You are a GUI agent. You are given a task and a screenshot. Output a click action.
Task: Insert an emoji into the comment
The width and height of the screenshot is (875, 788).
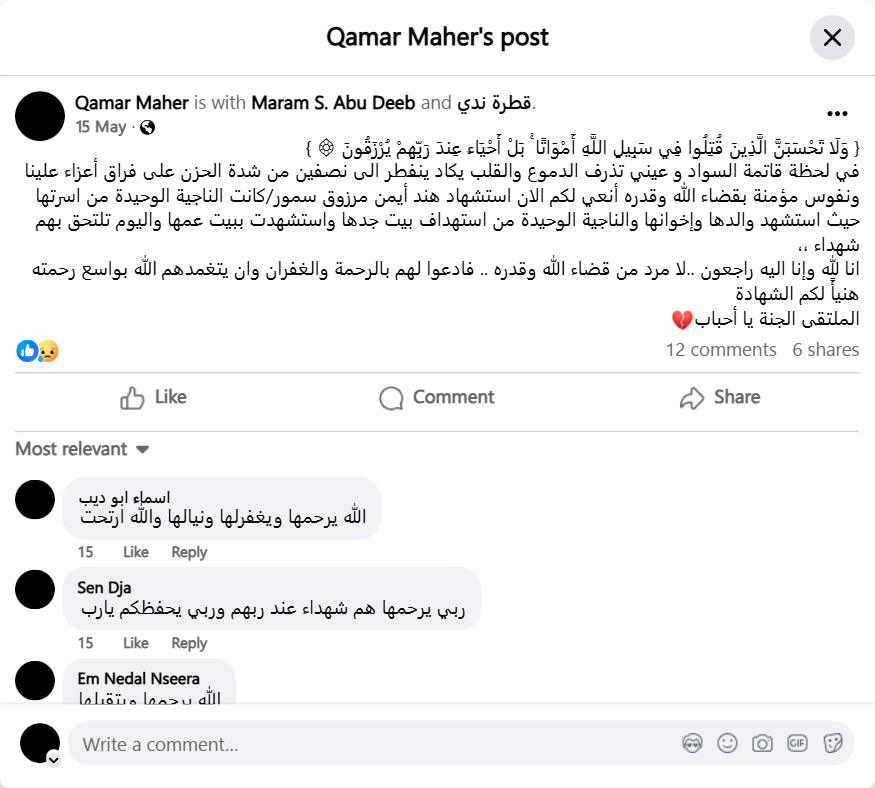coord(727,743)
